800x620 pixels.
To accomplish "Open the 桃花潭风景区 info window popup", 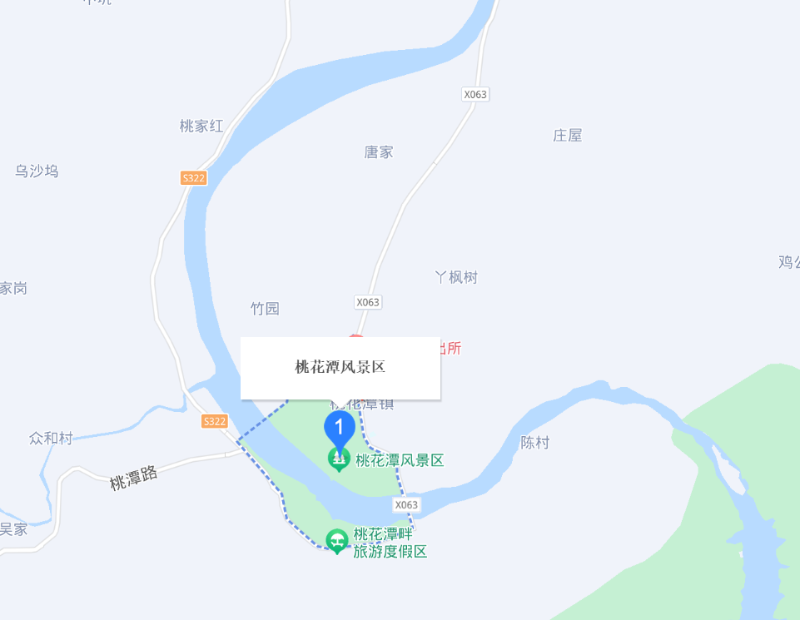I will 340,367.
